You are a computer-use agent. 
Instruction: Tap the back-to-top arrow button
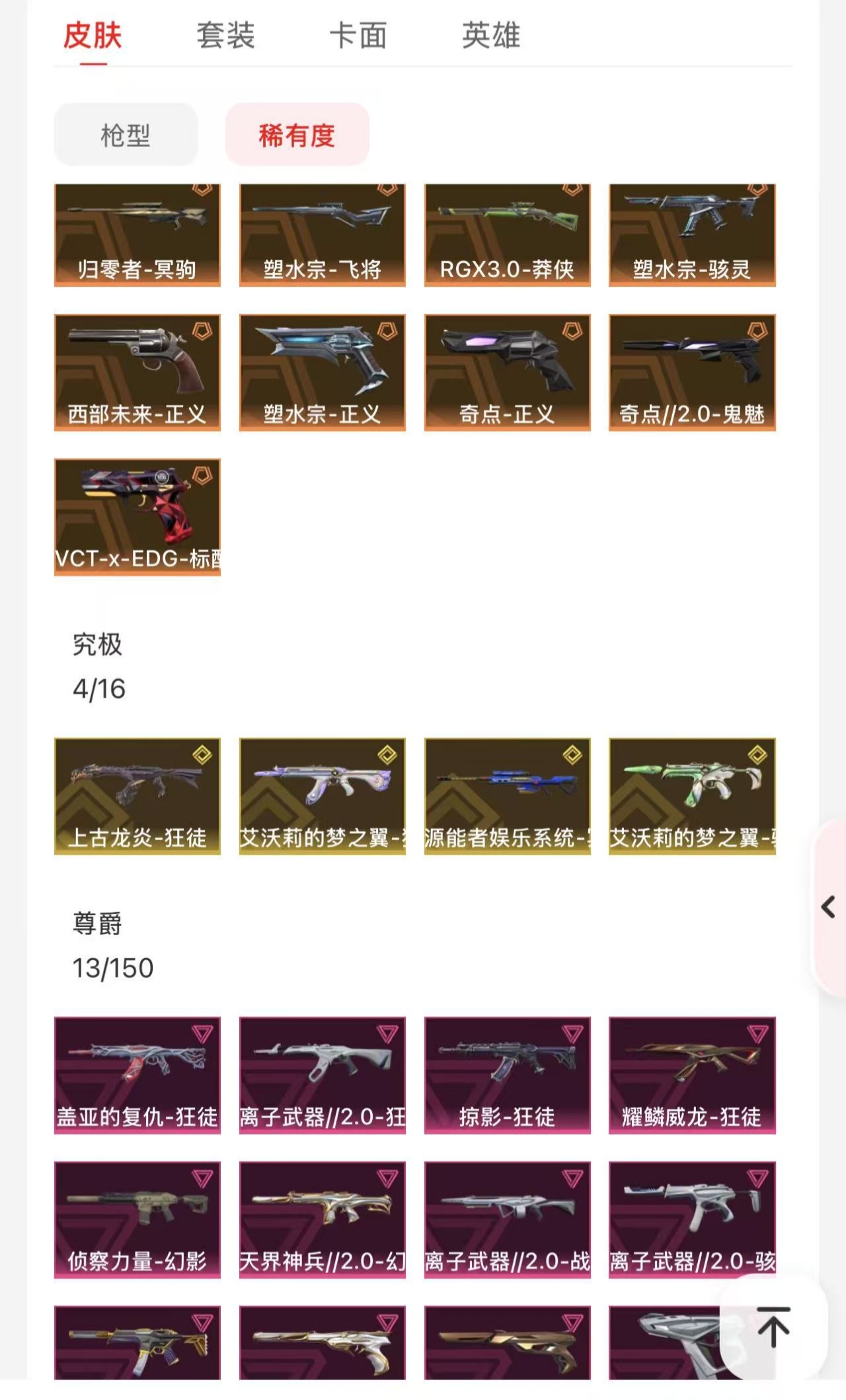click(x=773, y=1327)
